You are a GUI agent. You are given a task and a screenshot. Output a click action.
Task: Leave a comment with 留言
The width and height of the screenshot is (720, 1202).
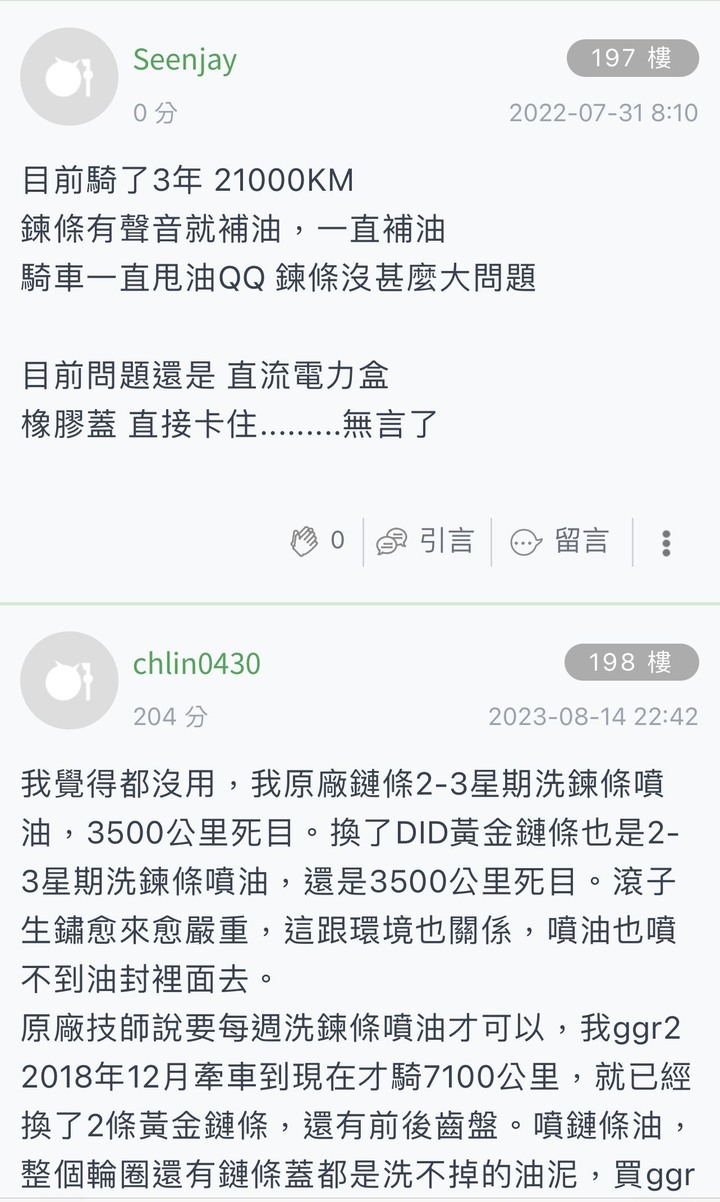click(560, 541)
